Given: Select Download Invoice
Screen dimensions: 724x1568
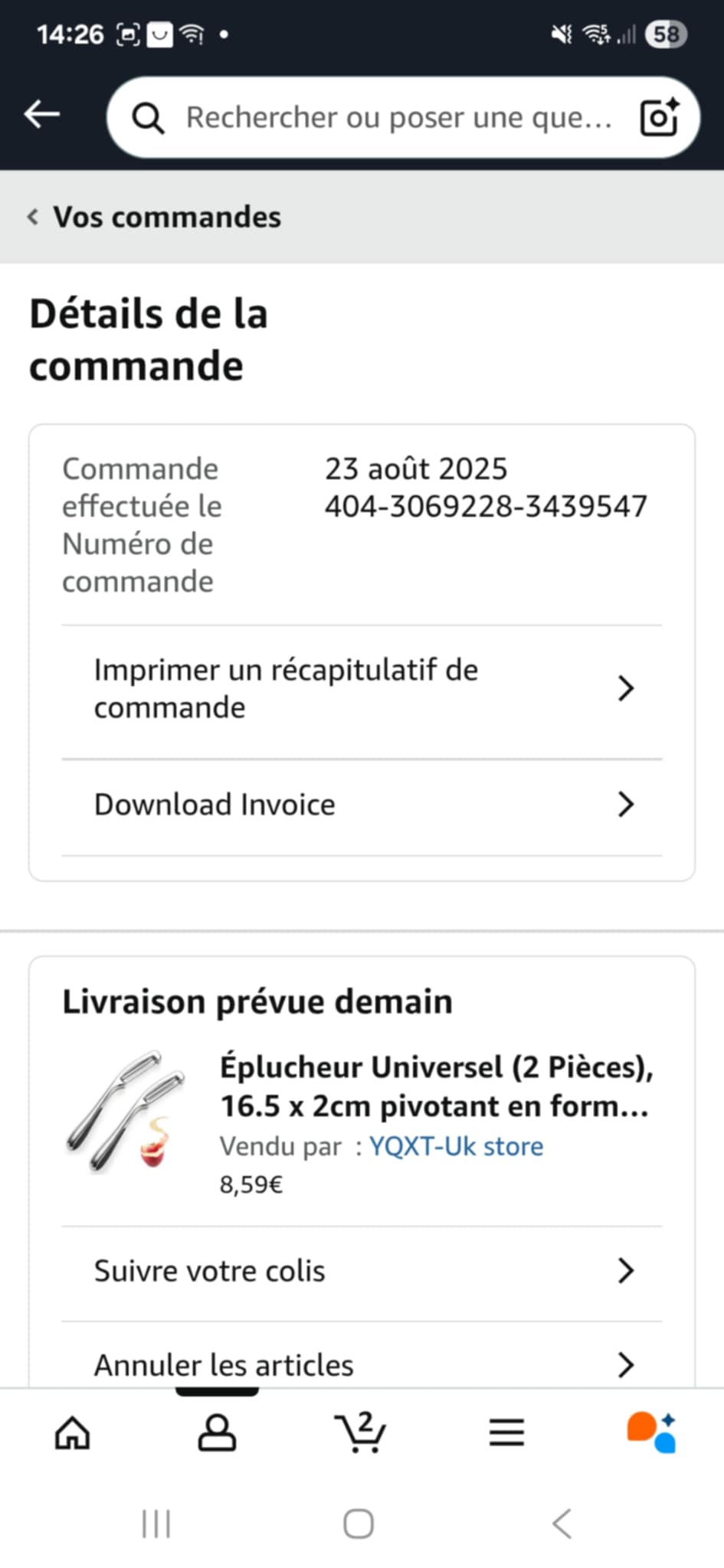Looking at the screenshot, I should [x=362, y=805].
